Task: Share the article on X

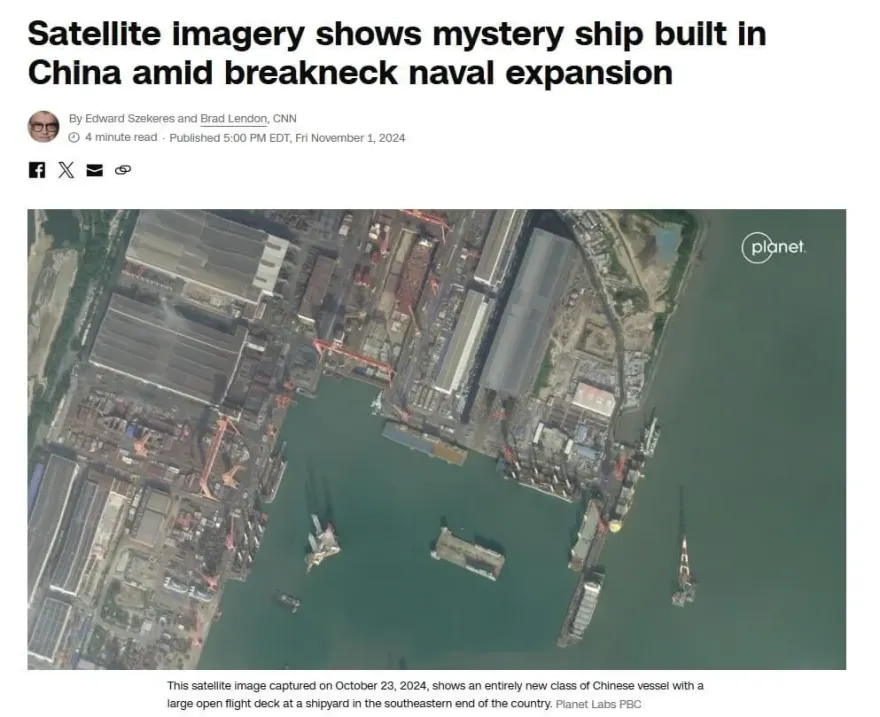Action: (66, 170)
